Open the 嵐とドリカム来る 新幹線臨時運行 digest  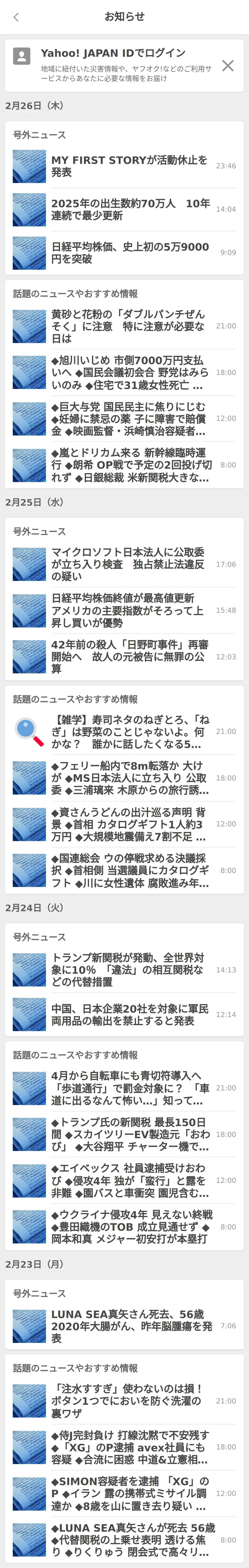[x=130, y=465]
